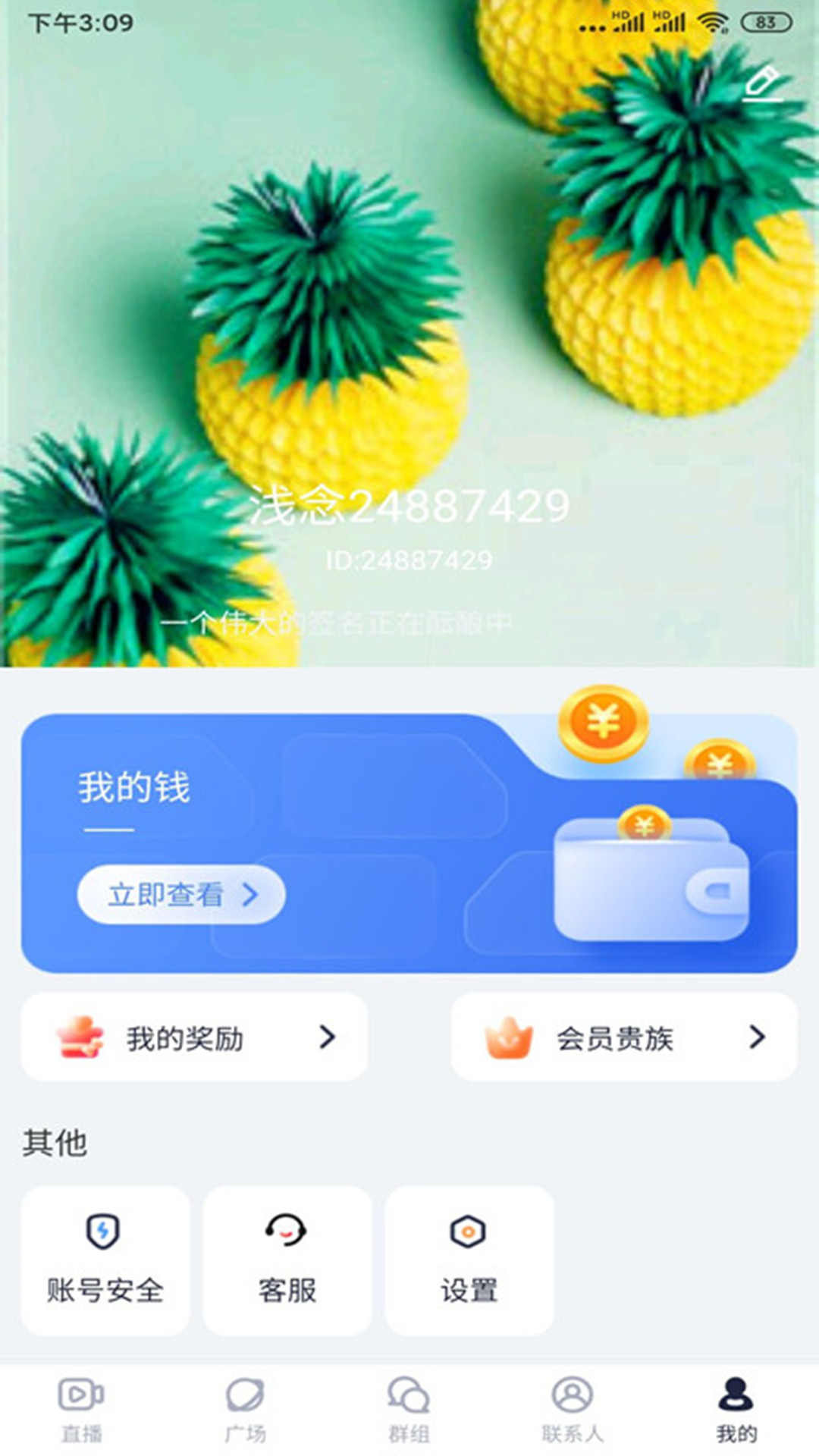Tap the edit profile pencil icon
The width and height of the screenshot is (819, 1456).
761,83
